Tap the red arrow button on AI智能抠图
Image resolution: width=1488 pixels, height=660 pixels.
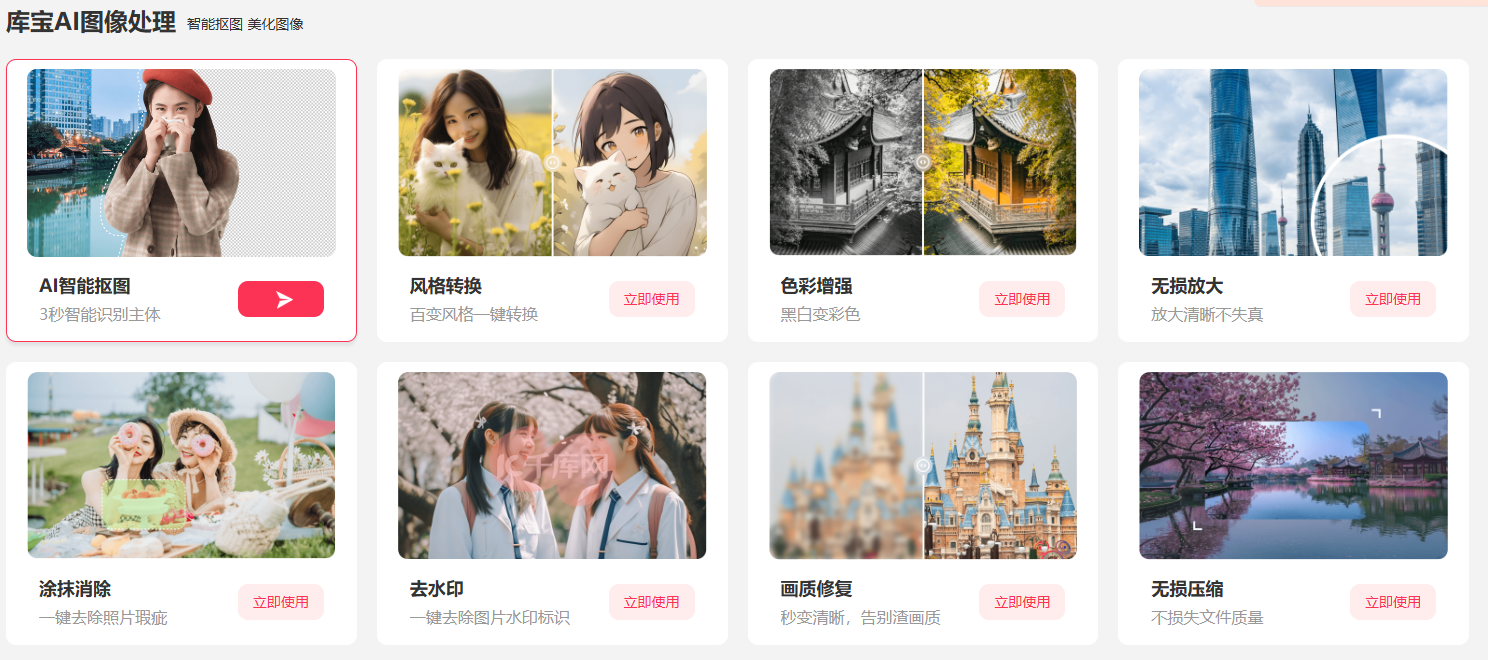(280, 299)
